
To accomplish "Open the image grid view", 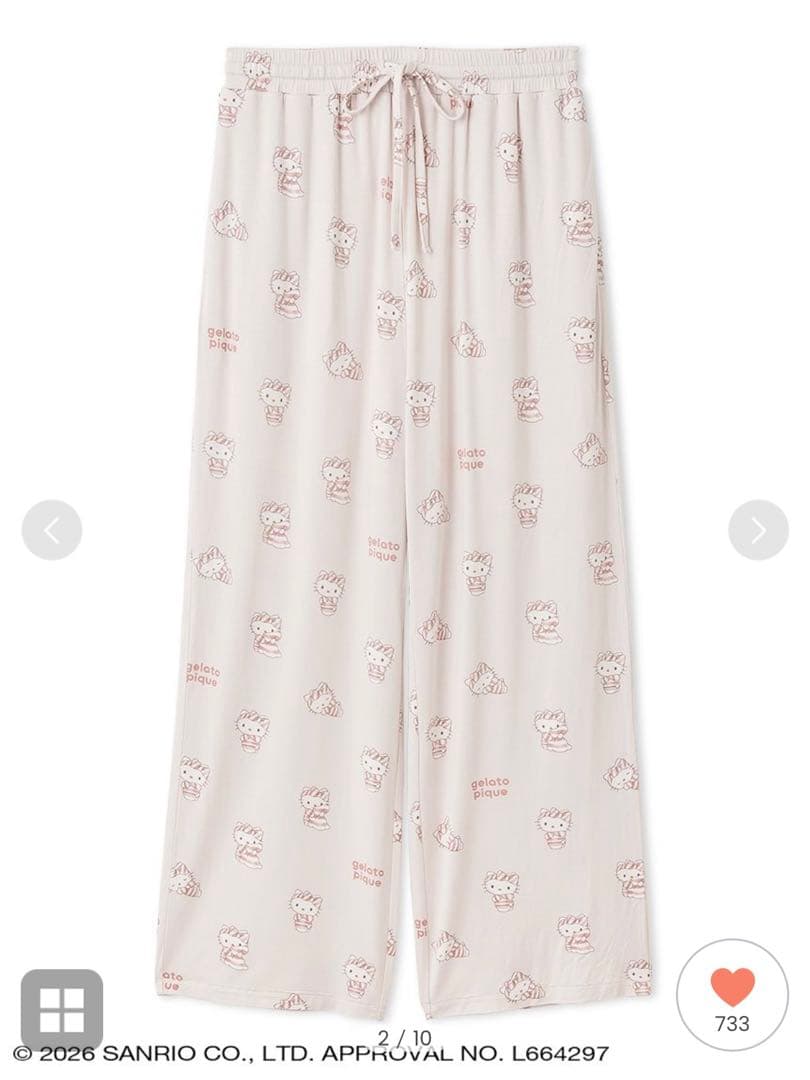I will click(x=61, y=1010).
